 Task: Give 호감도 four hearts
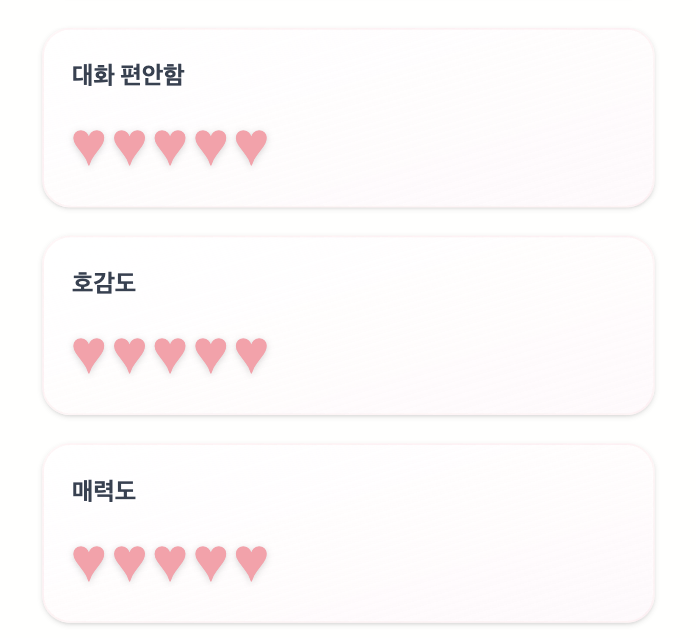click(210, 354)
